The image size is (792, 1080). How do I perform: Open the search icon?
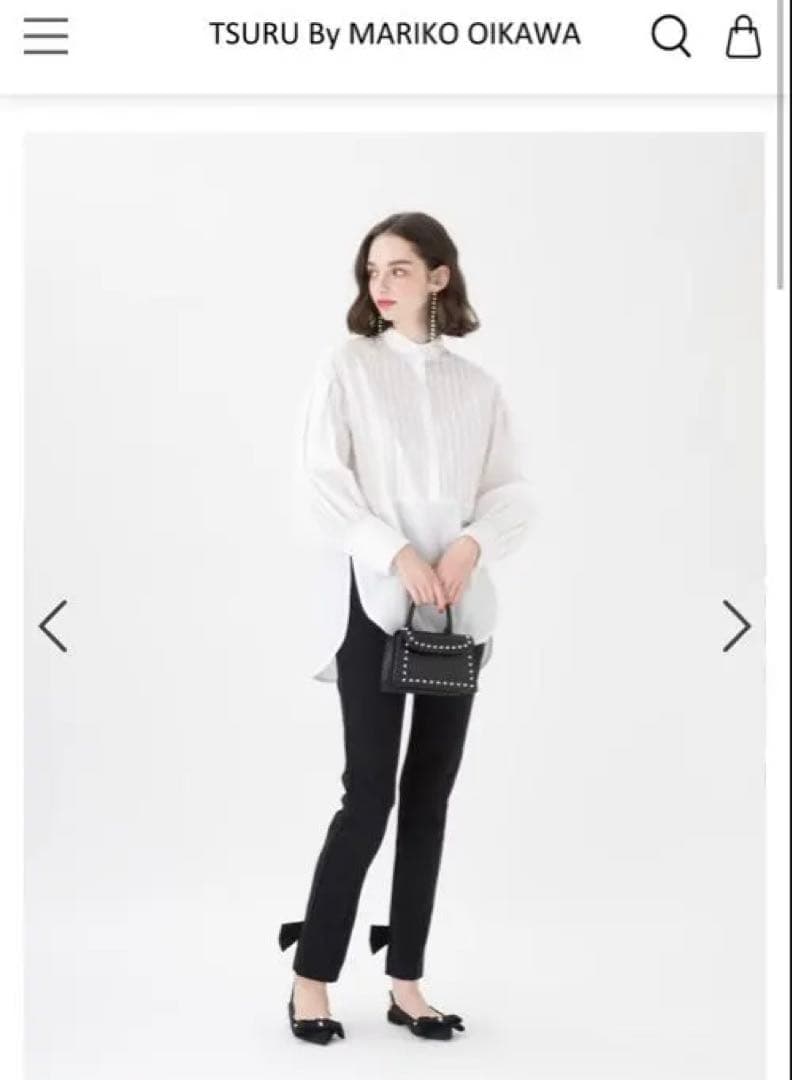click(671, 37)
